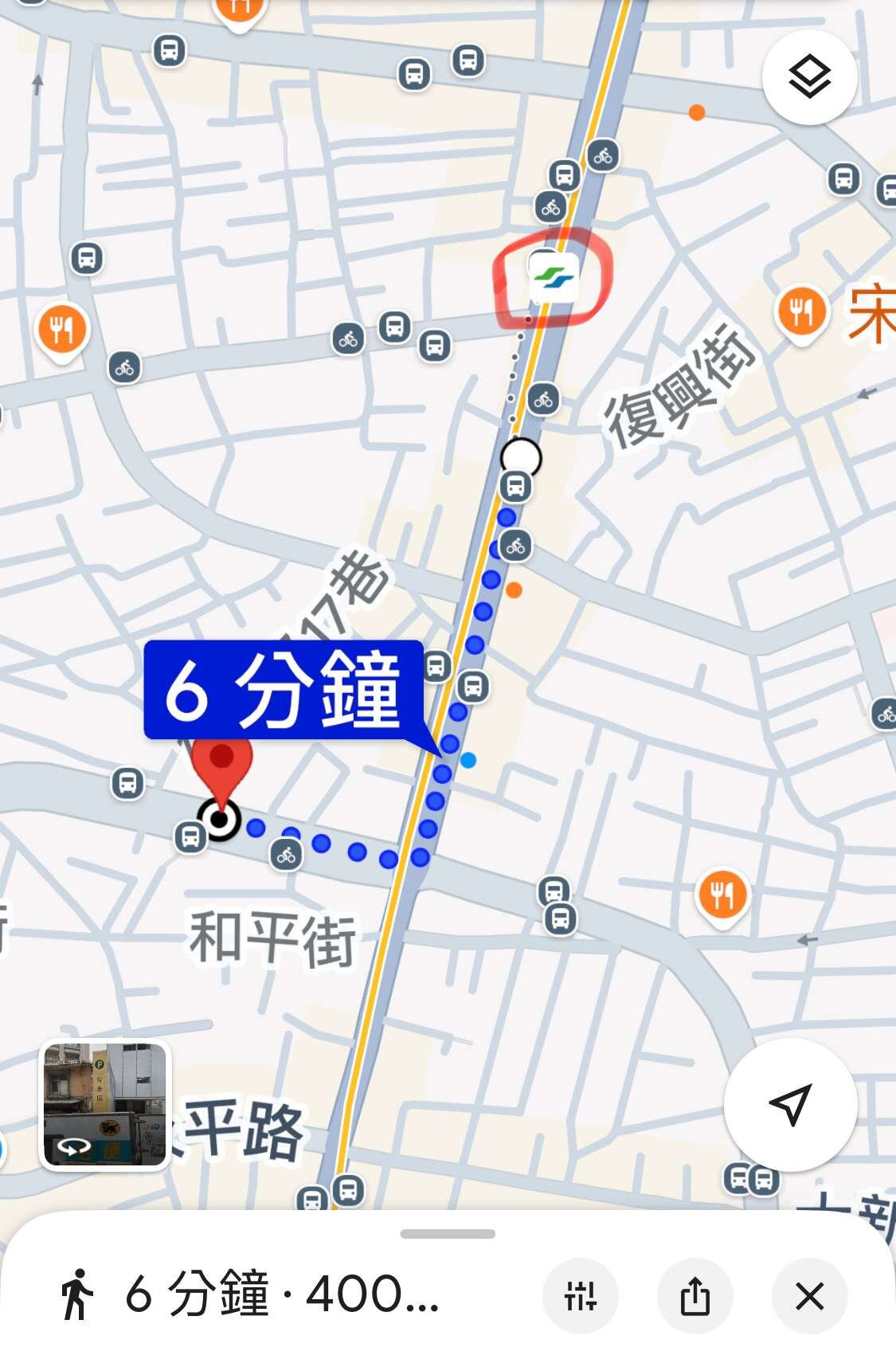
Task: Close the directions panel
Action: (809, 1297)
